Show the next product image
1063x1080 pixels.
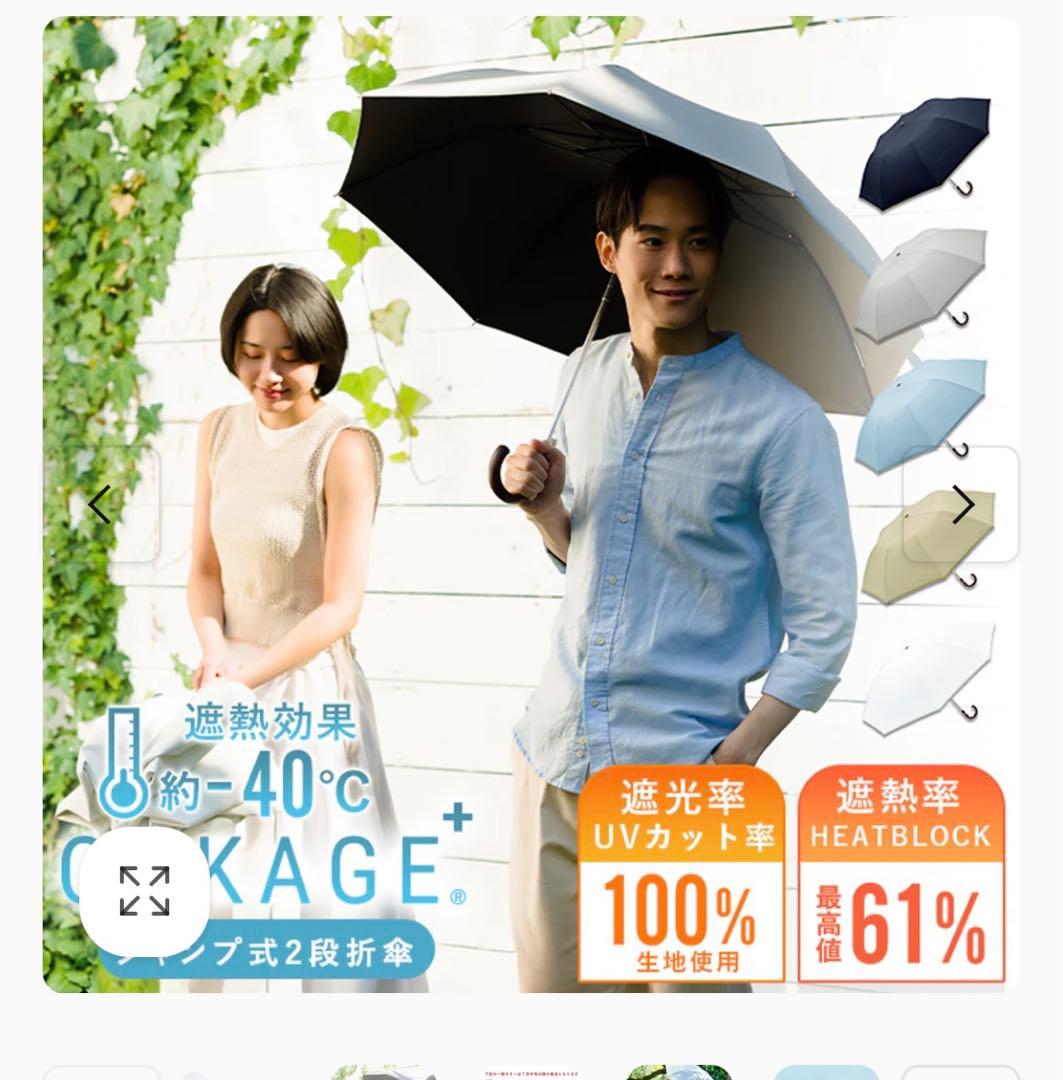[x=962, y=505]
